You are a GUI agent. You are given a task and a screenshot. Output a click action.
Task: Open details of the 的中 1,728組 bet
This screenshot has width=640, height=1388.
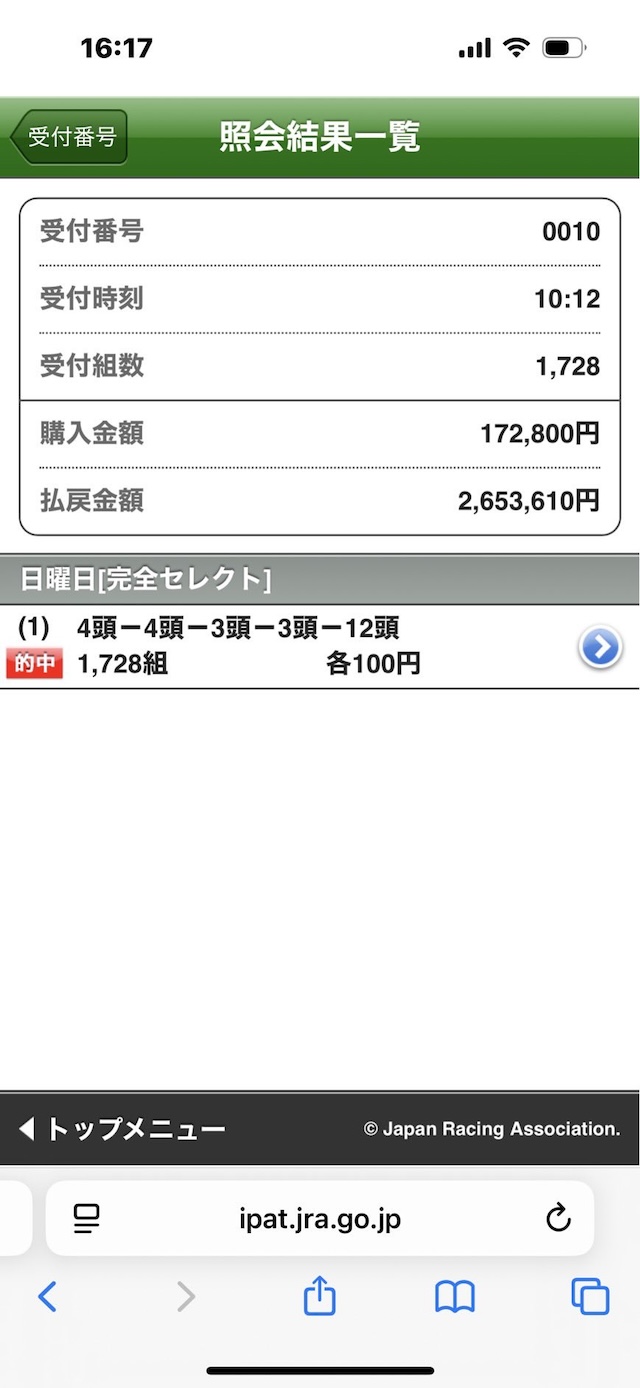(x=599, y=648)
